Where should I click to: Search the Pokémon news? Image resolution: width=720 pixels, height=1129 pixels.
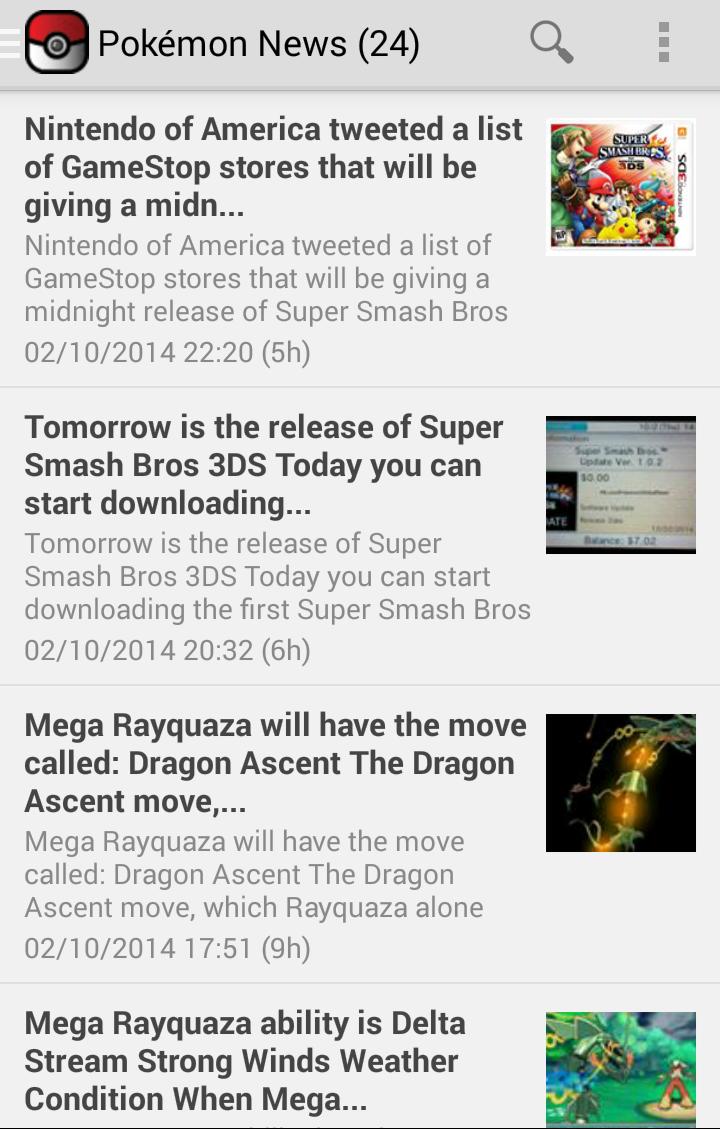[x=551, y=42]
